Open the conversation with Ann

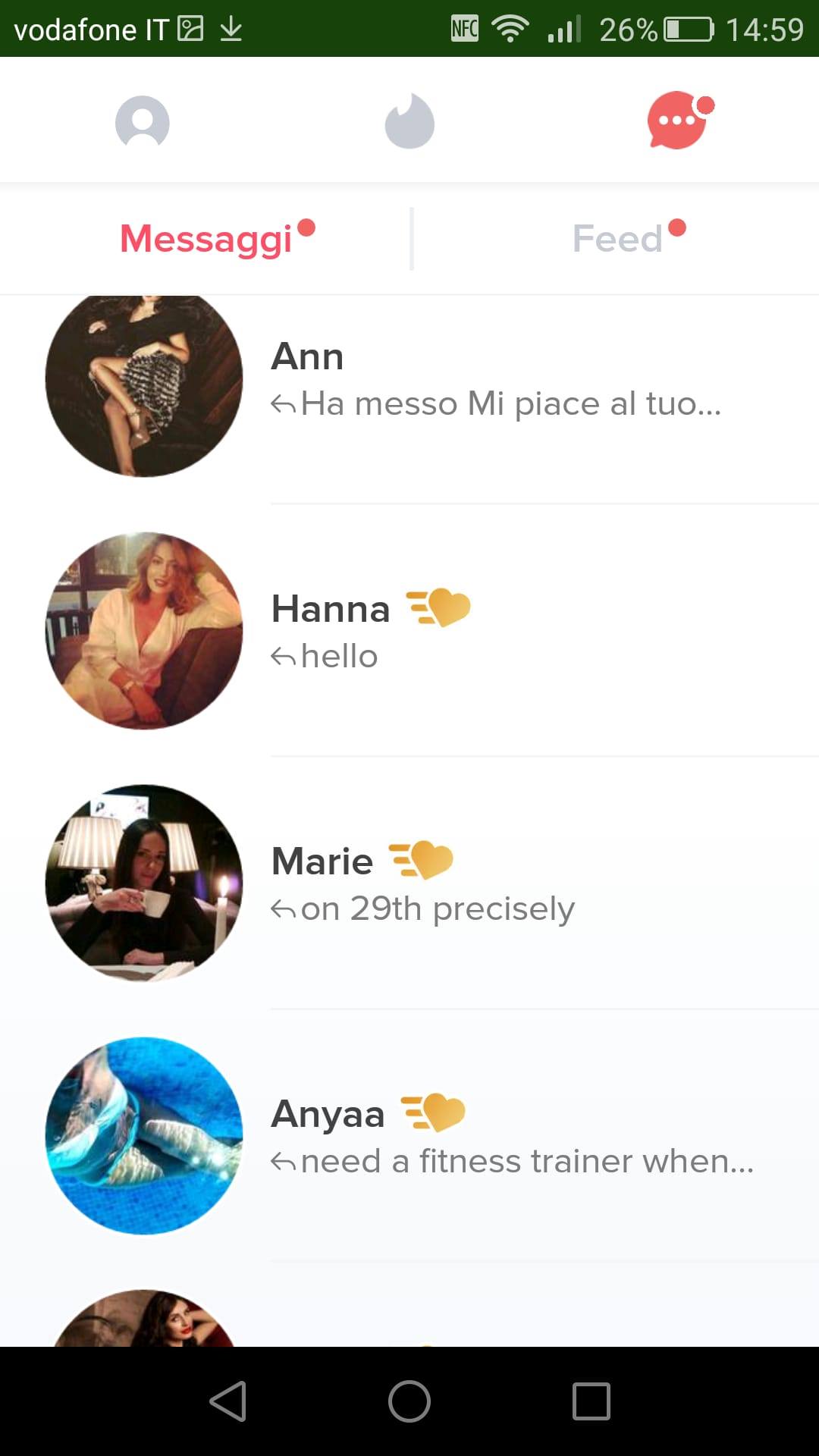455,379
